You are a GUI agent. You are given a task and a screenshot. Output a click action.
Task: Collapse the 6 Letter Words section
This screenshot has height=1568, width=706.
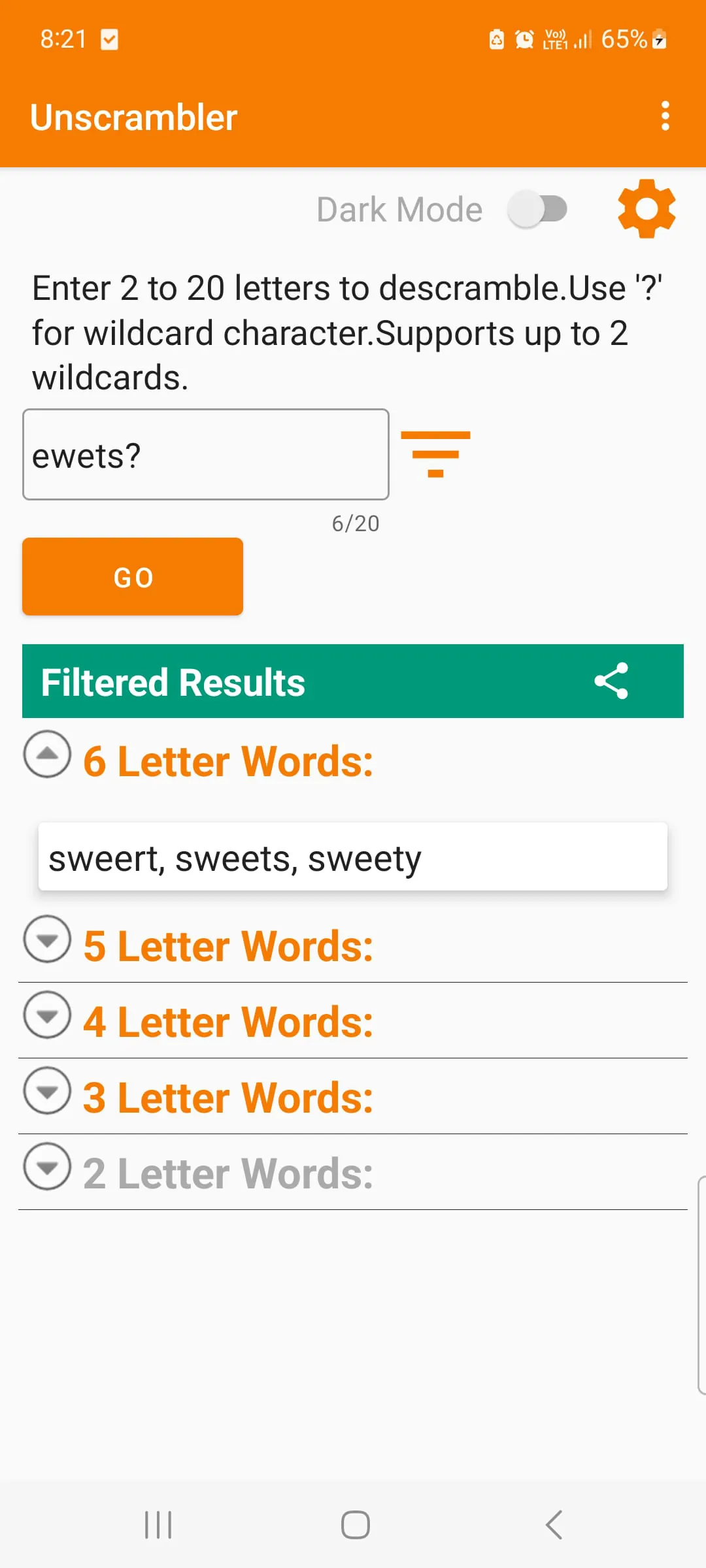click(x=47, y=754)
